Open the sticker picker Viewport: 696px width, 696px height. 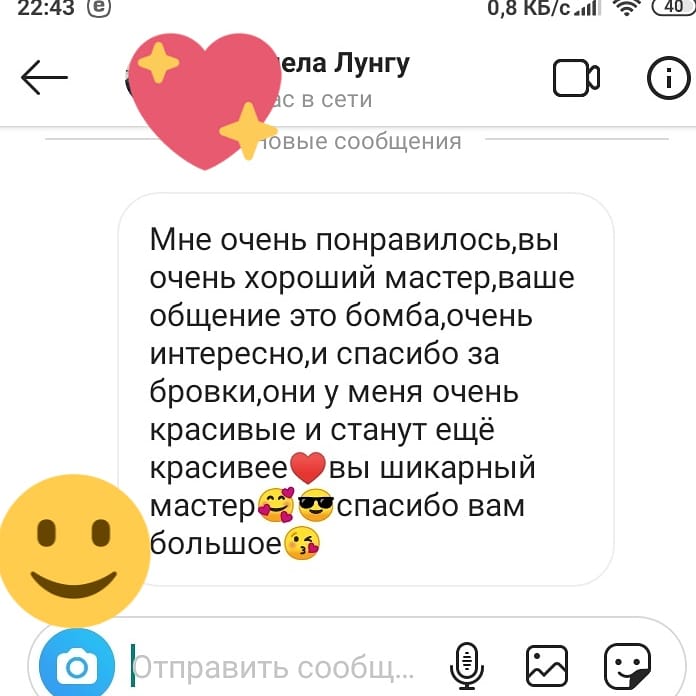pos(628,666)
